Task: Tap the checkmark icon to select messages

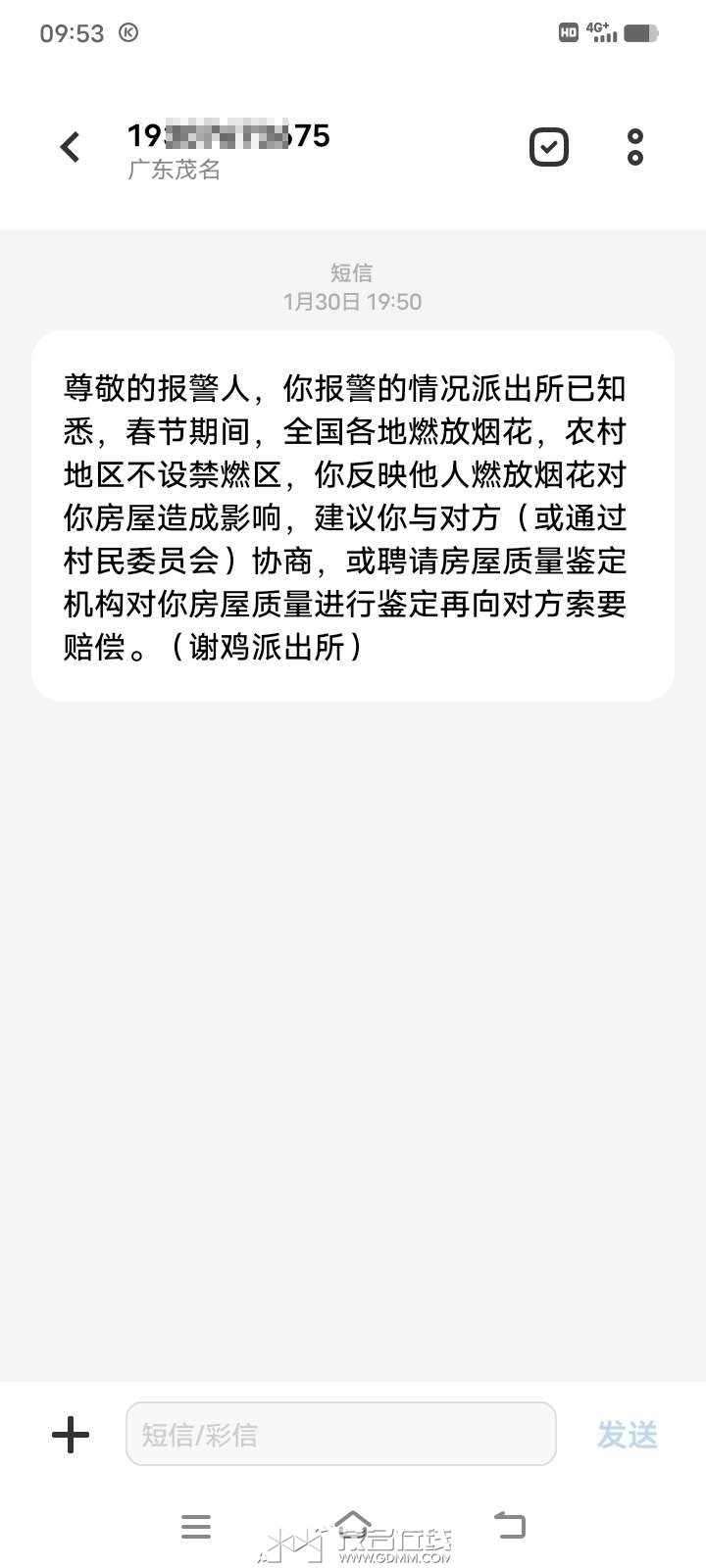Action: point(548,146)
